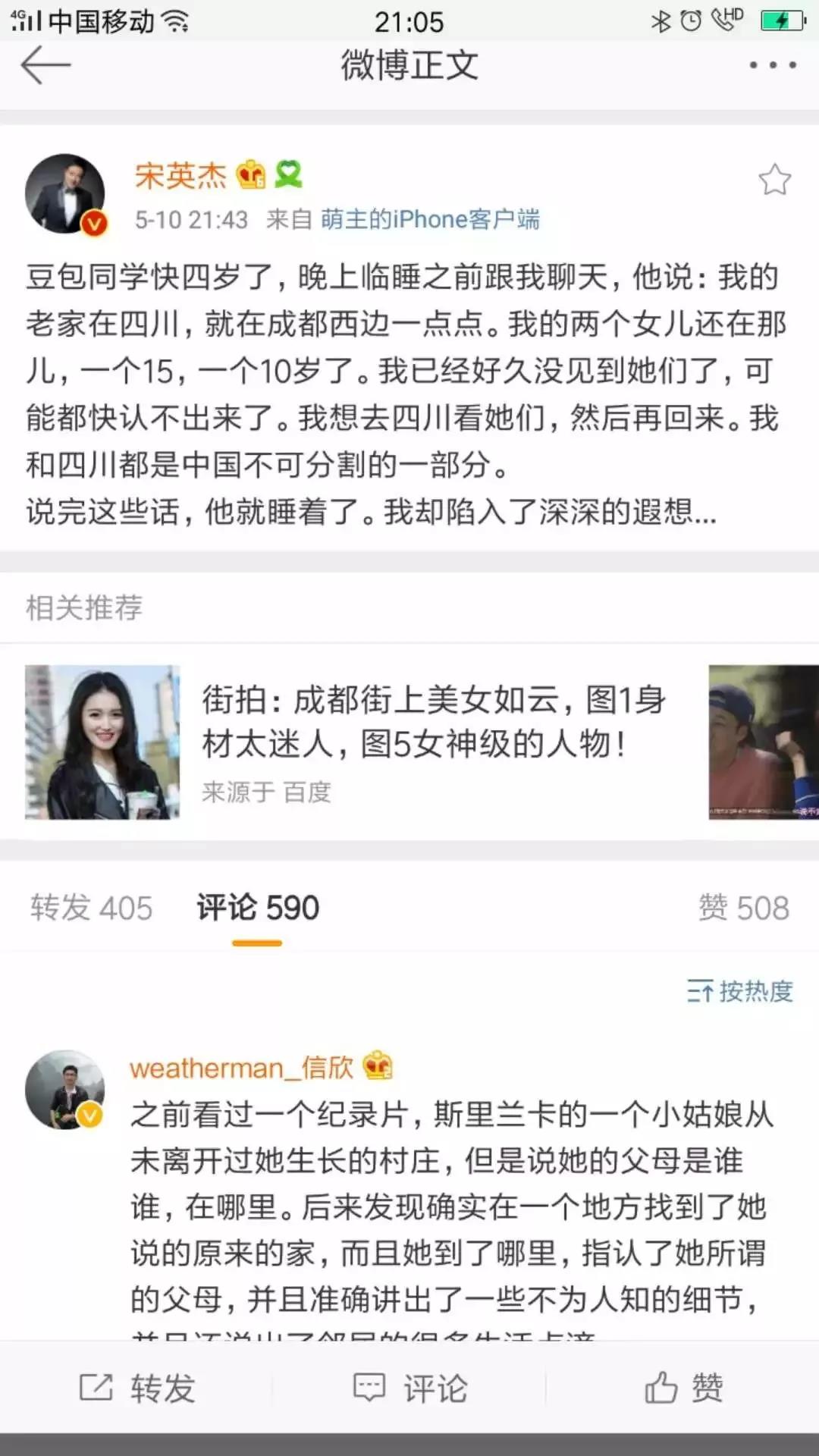Open the second recommended card thumbnail
This screenshot has width=819, height=1456.
tap(763, 742)
